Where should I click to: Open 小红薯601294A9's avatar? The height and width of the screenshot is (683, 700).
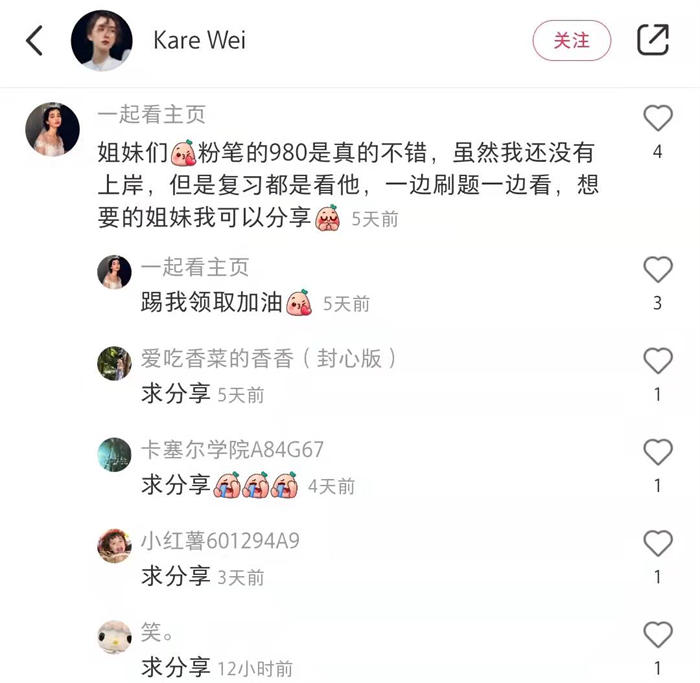115,546
